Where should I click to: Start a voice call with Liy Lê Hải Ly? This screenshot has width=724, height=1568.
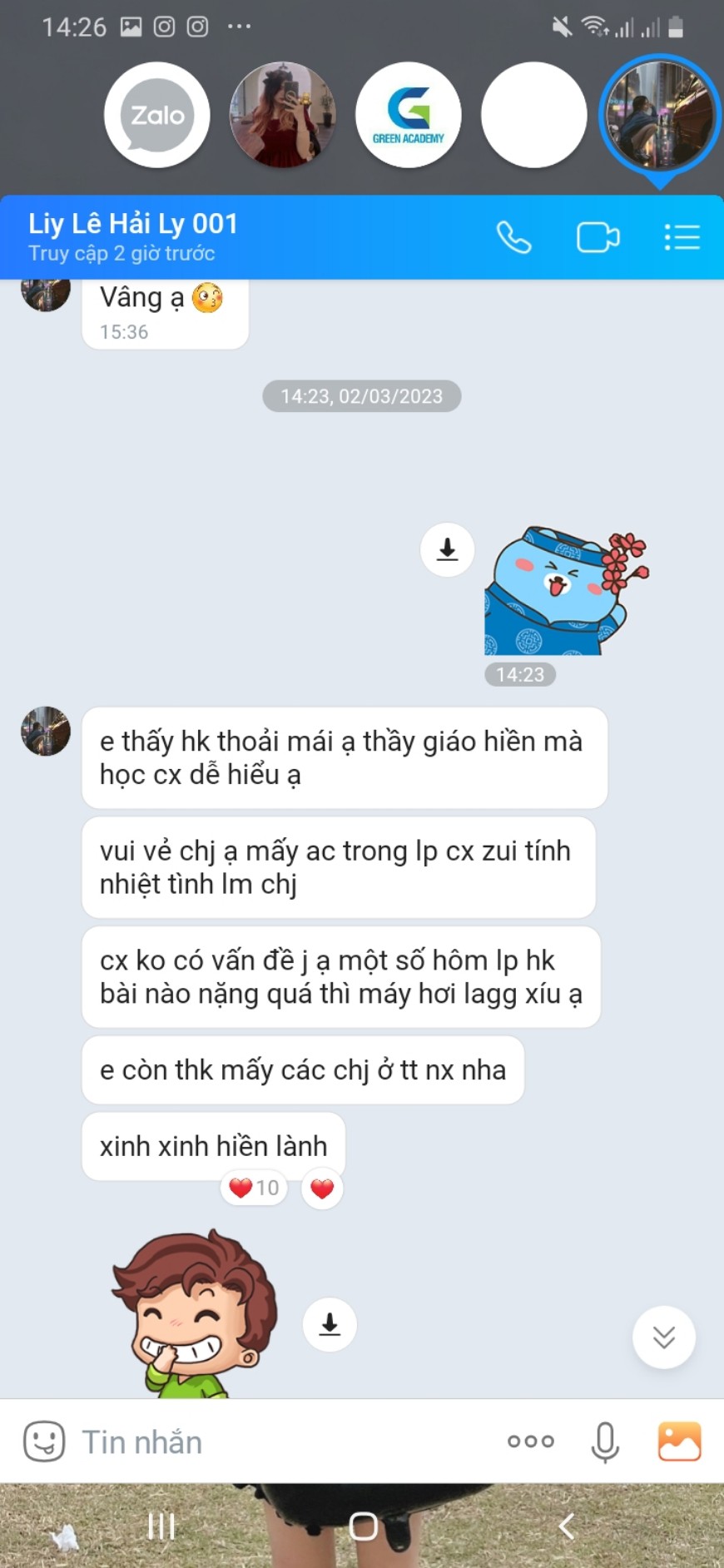tap(513, 238)
